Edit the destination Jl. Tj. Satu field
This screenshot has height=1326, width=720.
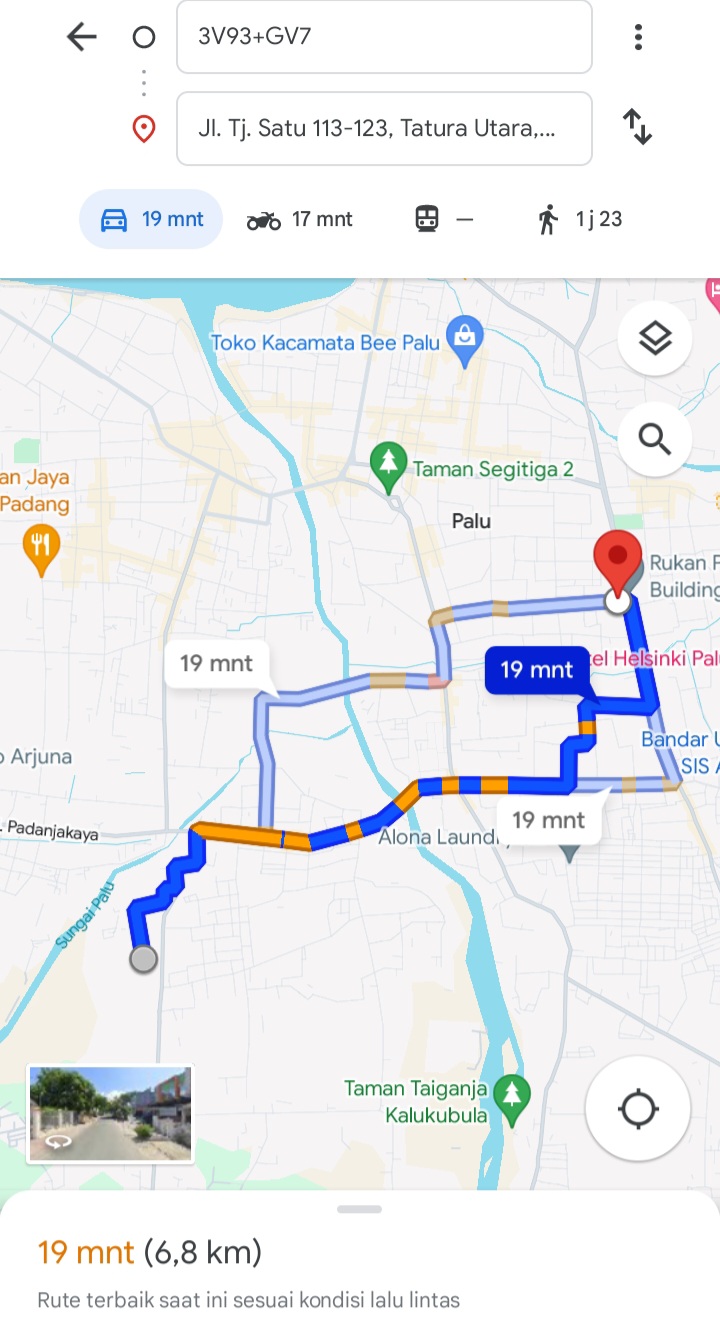pyautogui.click(x=384, y=128)
